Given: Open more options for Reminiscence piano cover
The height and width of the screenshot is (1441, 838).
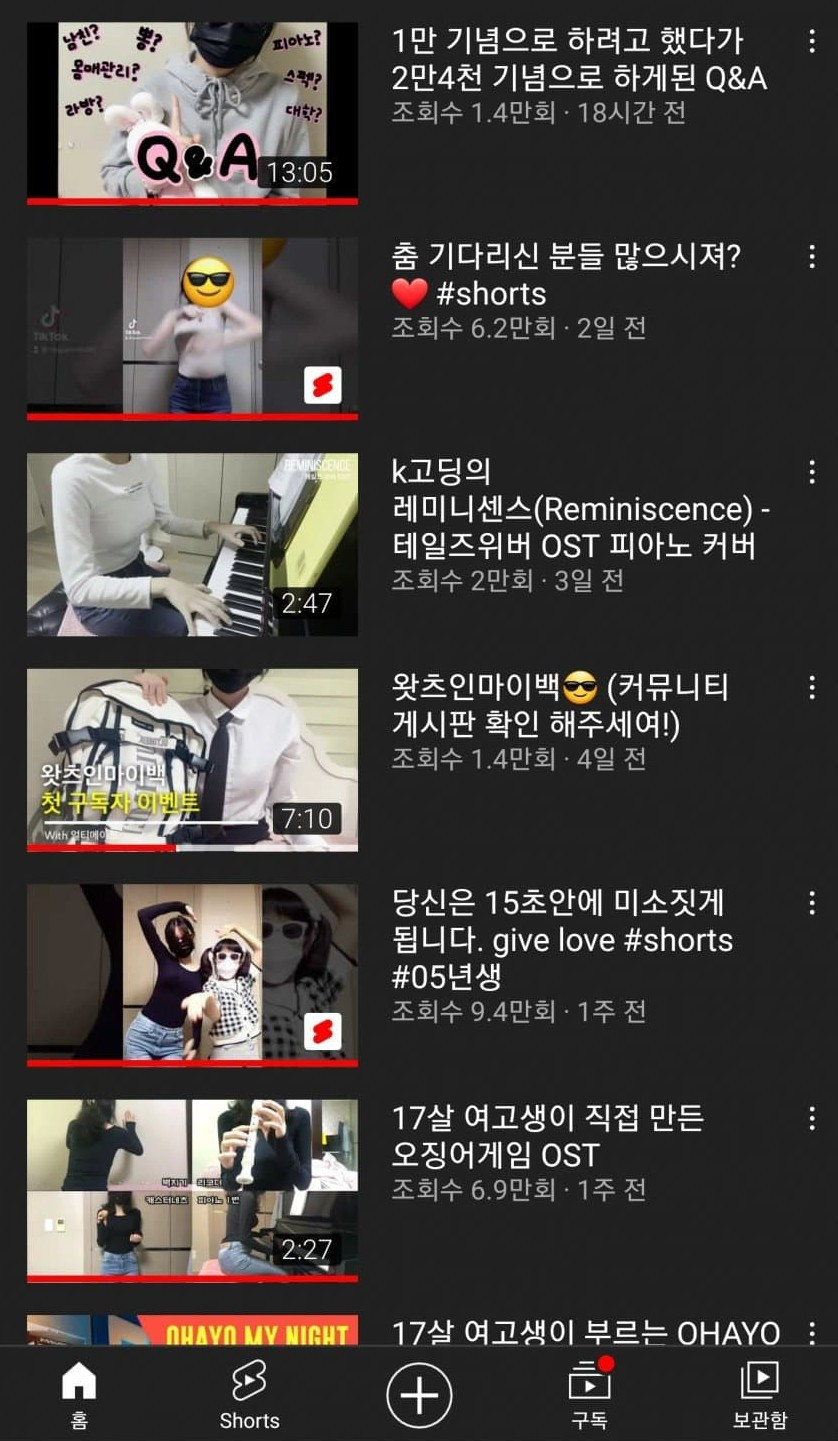Looking at the screenshot, I should [x=811, y=472].
